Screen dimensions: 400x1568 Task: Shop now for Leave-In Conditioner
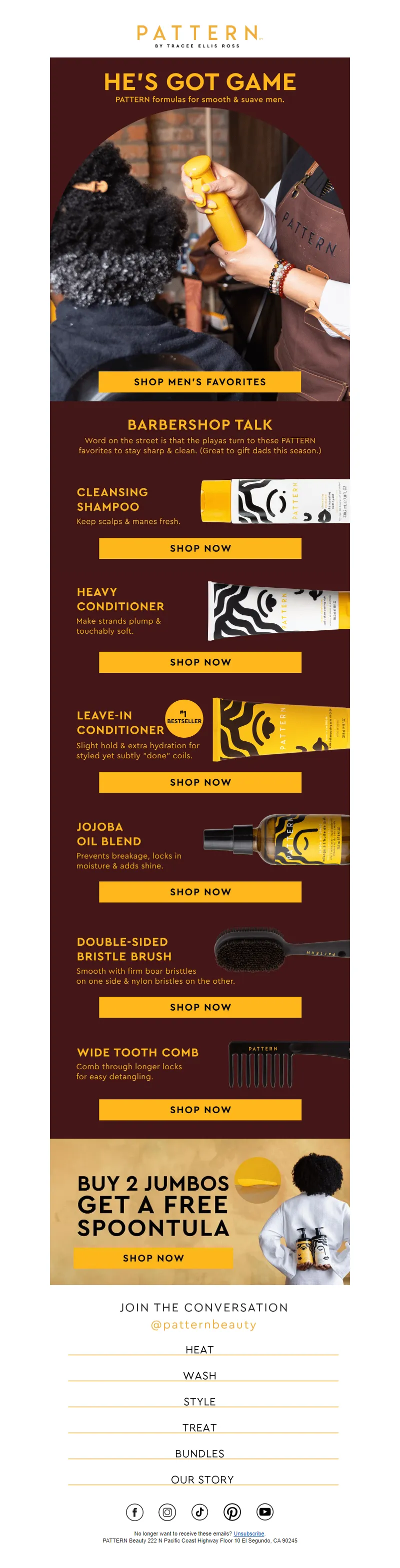coord(199,782)
